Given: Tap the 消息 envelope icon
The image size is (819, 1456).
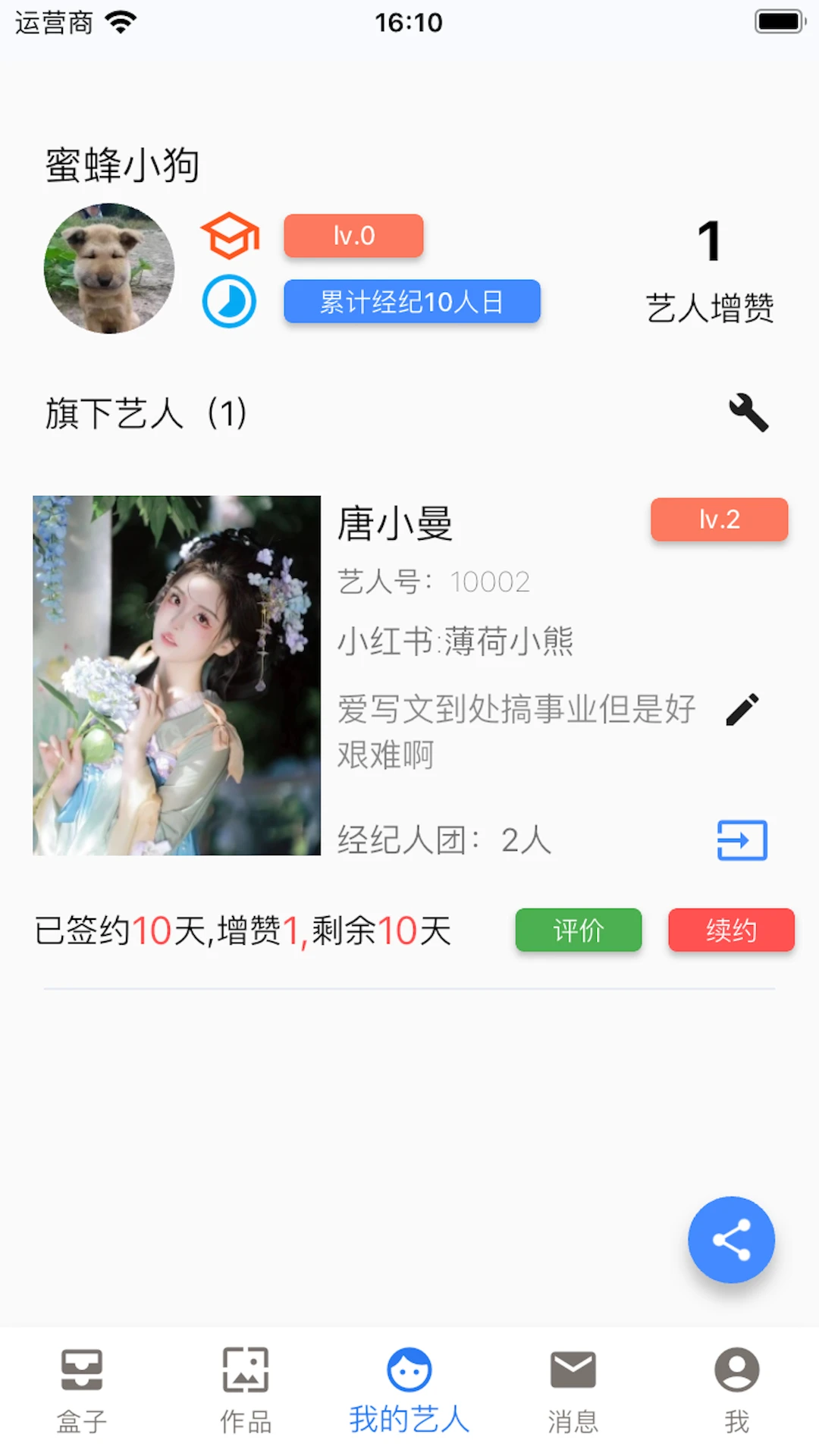Looking at the screenshot, I should [x=573, y=1371].
